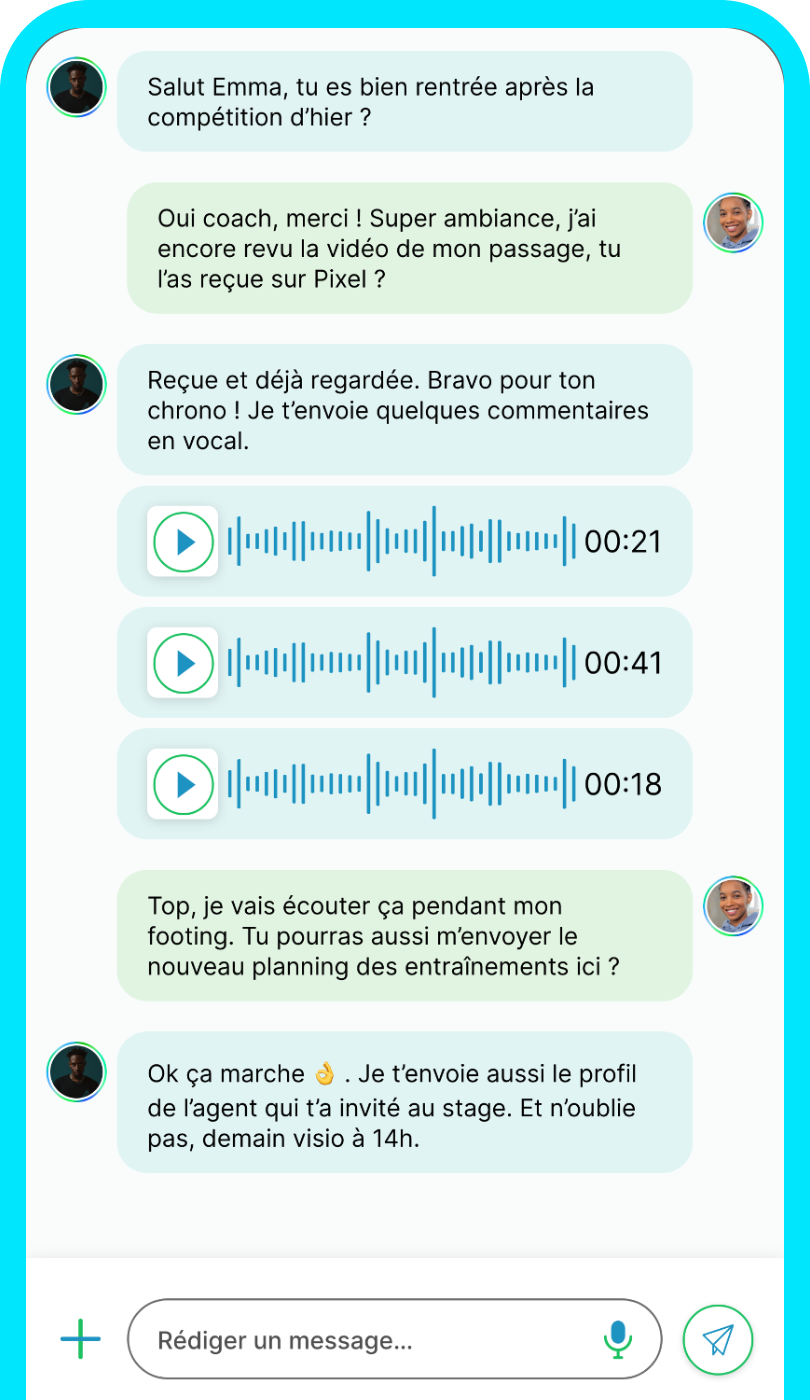This screenshot has width=810, height=1400.
Task: Open coach's avatar next to Salut Emma
Action: [76, 87]
